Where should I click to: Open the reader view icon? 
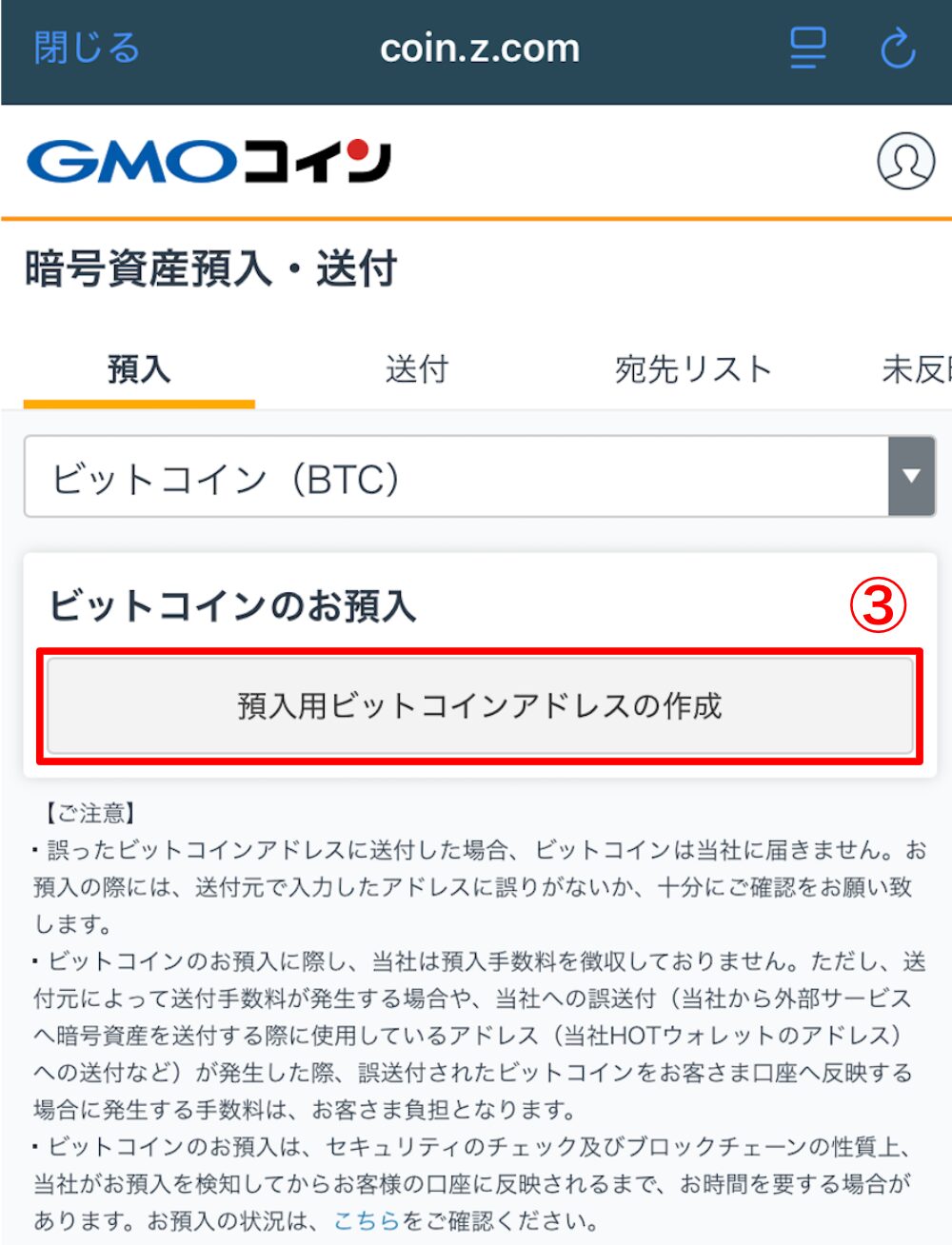[807, 49]
